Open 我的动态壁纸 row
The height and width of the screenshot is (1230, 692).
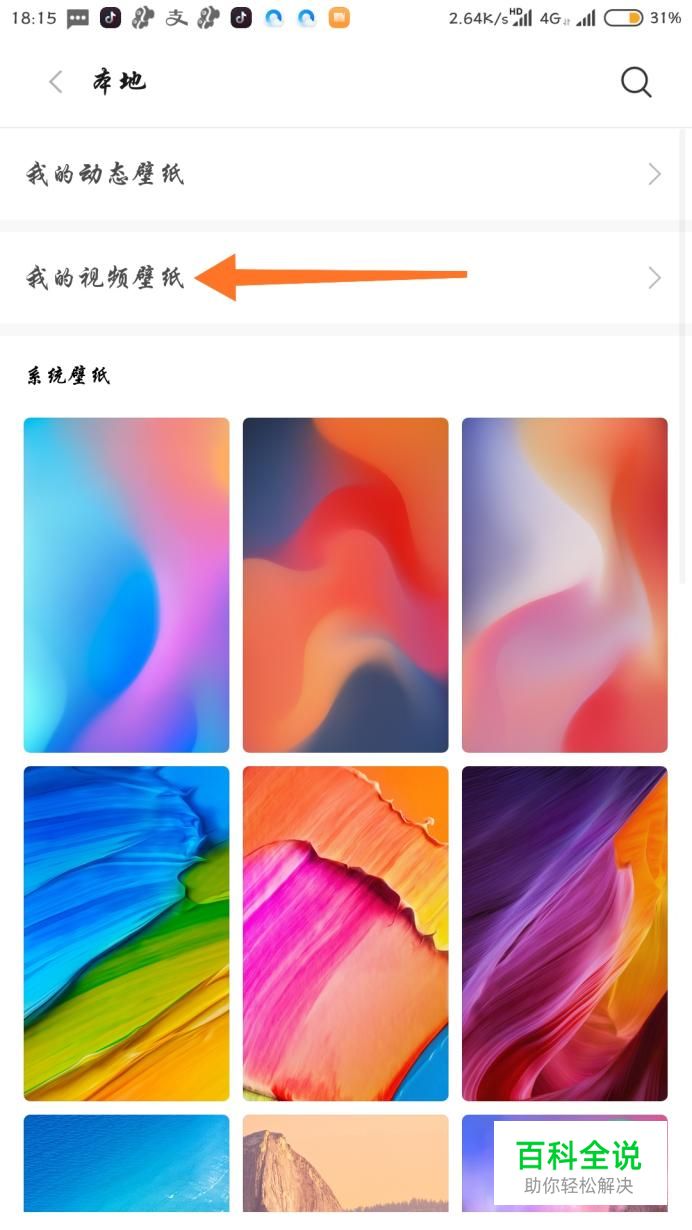[346, 174]
